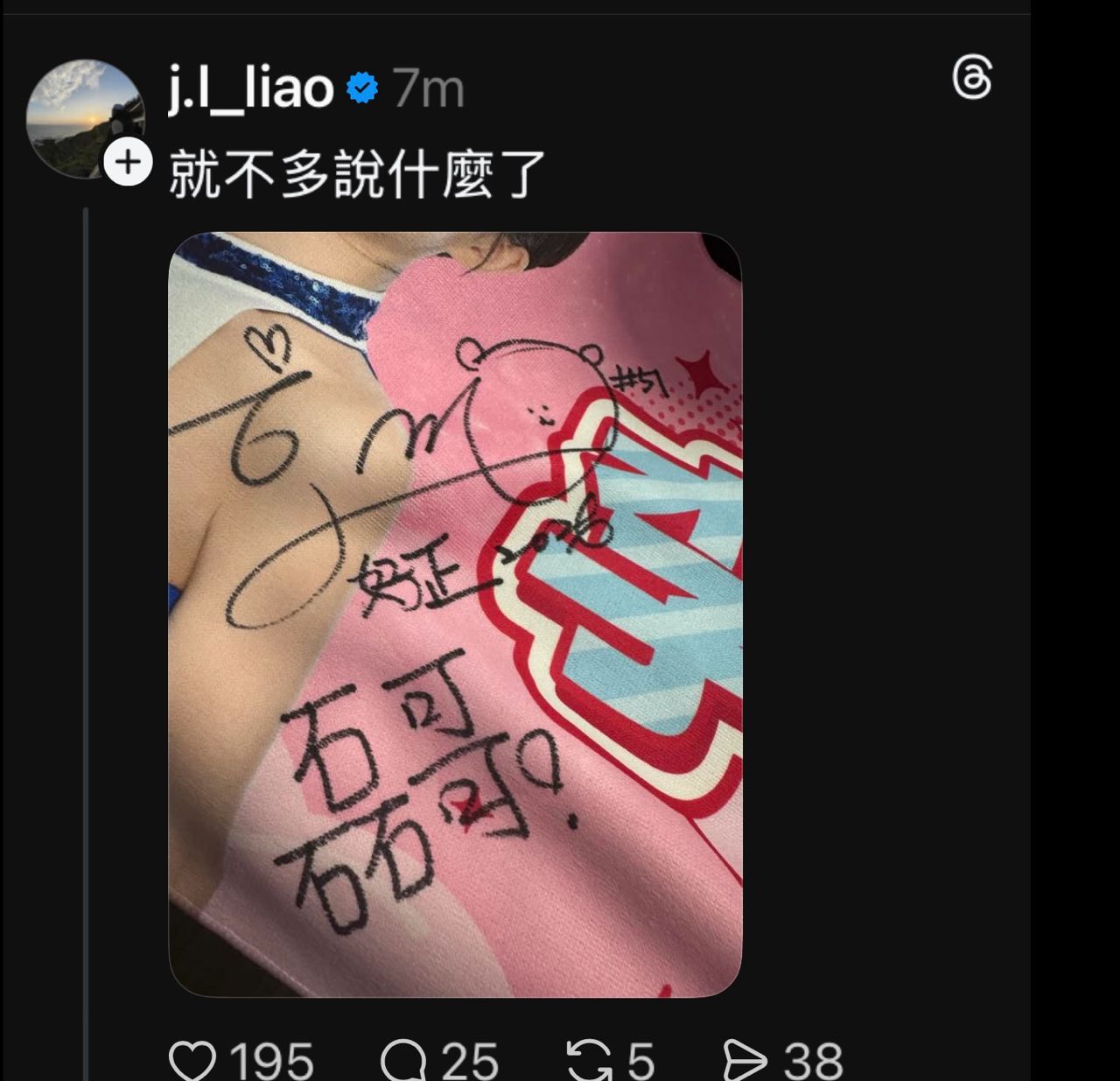Tap the Threads logo icon
Image resolution: width=1120 pixels, height=1081 pixels.
pyautogui.click(x=971, y=79)
